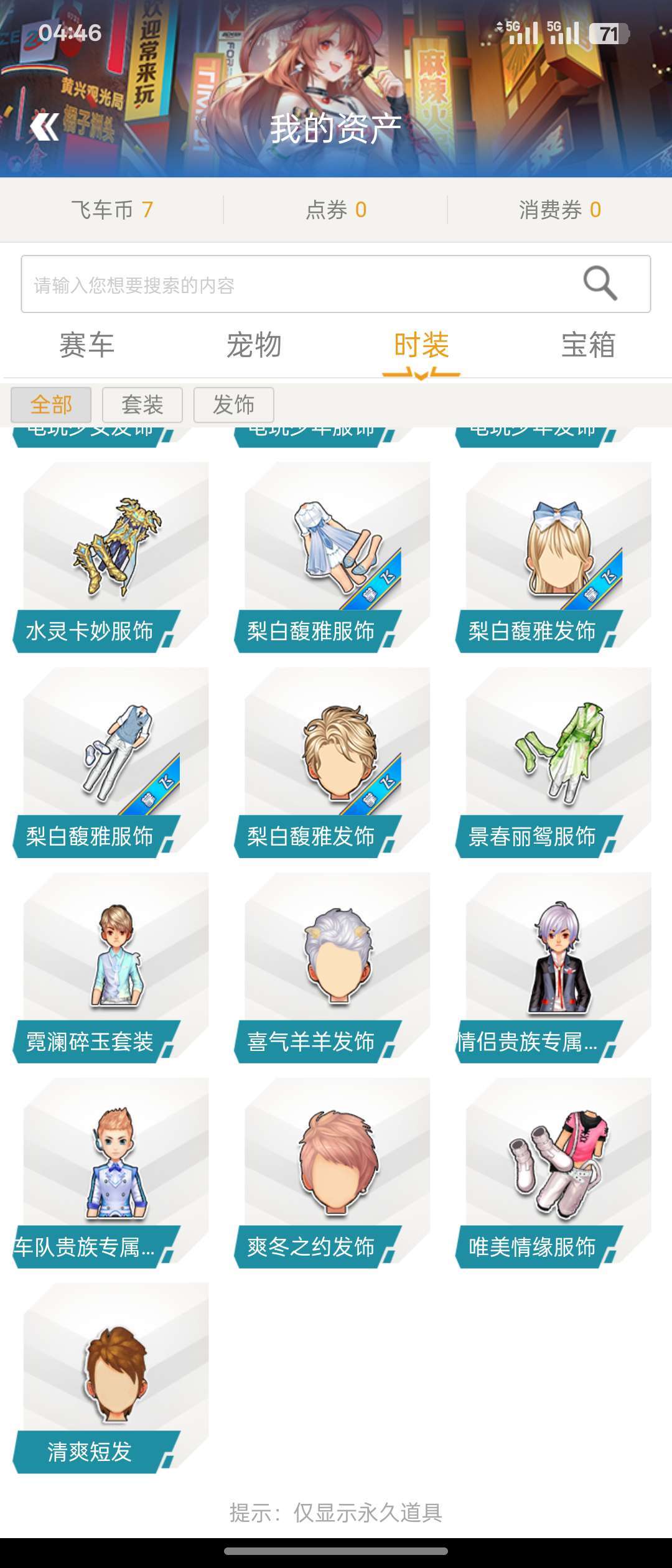The height and width of the screenshot is (1568, 672).
Task: Go back using the double-arrow icon
Action: coord(45,127)
